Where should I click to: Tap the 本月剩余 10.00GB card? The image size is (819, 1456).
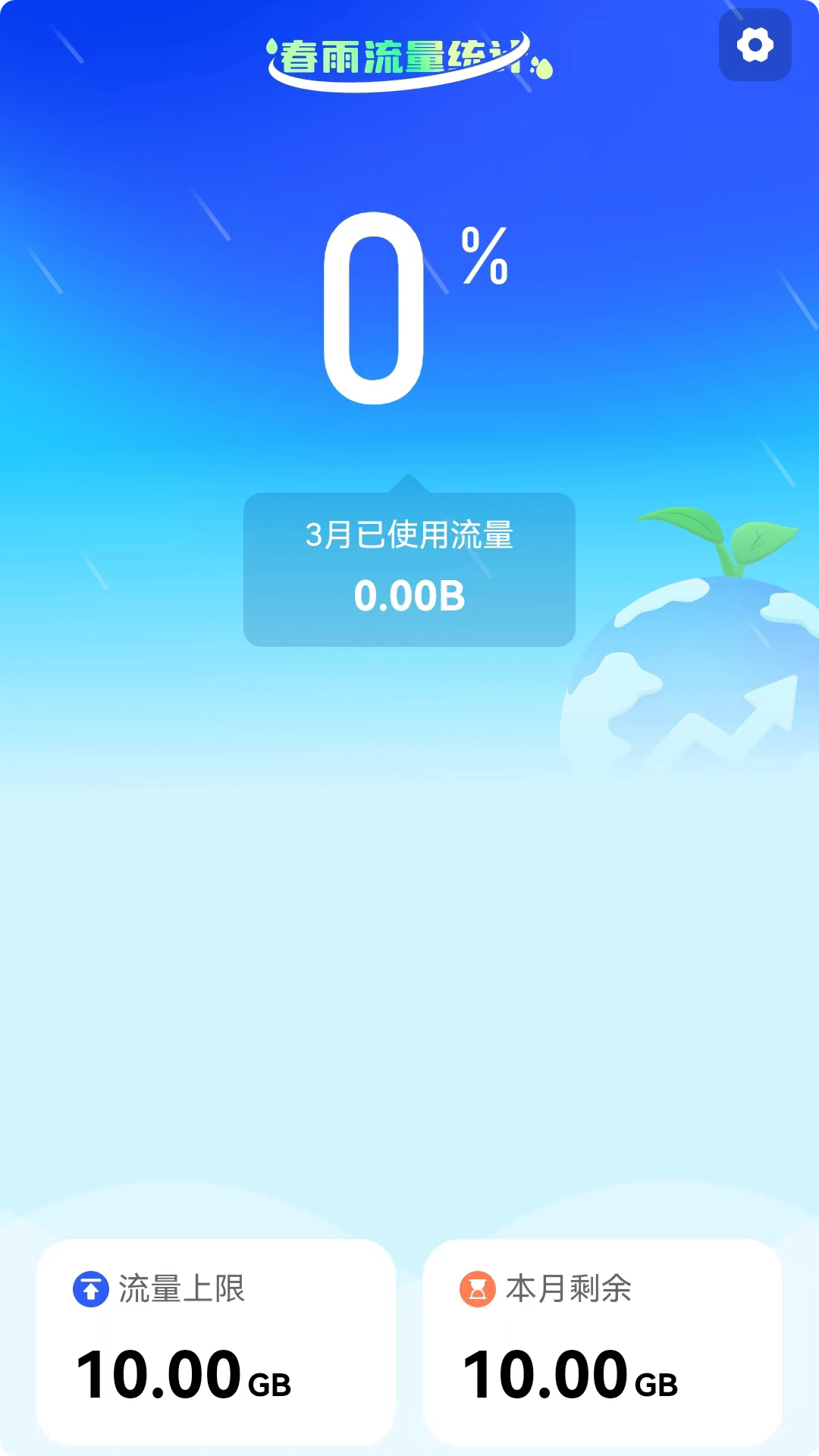(602, 1342)
